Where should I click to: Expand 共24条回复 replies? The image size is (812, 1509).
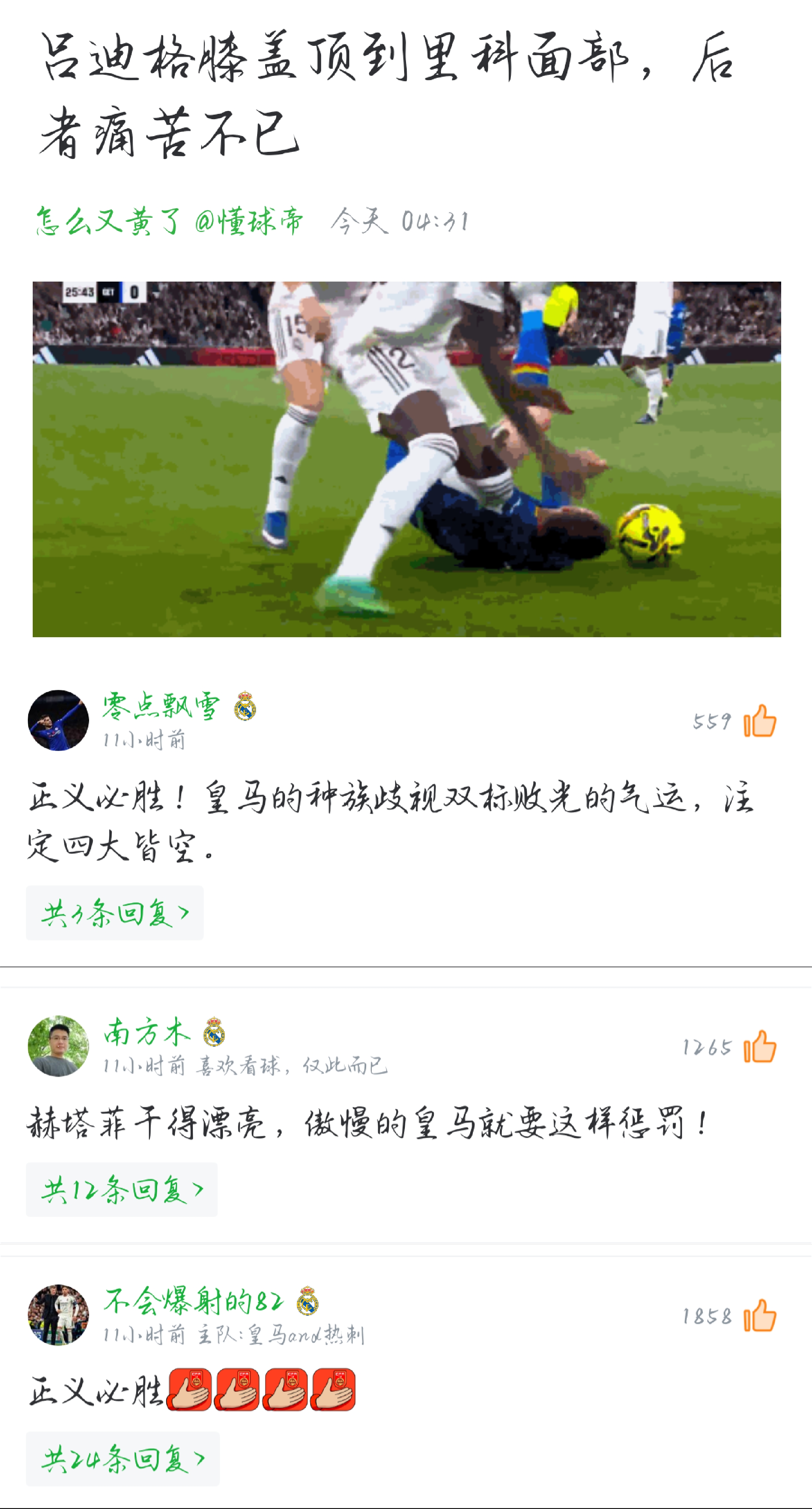[x=123, y=1459]
